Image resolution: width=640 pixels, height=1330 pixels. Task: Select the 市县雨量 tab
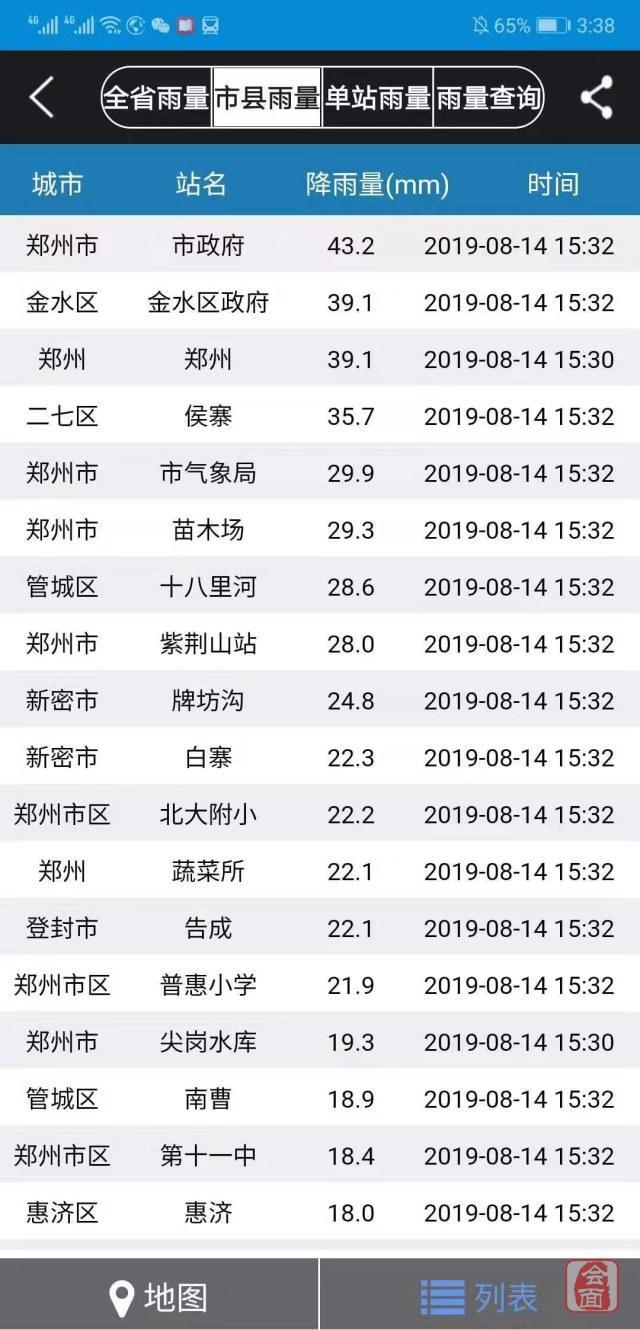pos(267,97)
